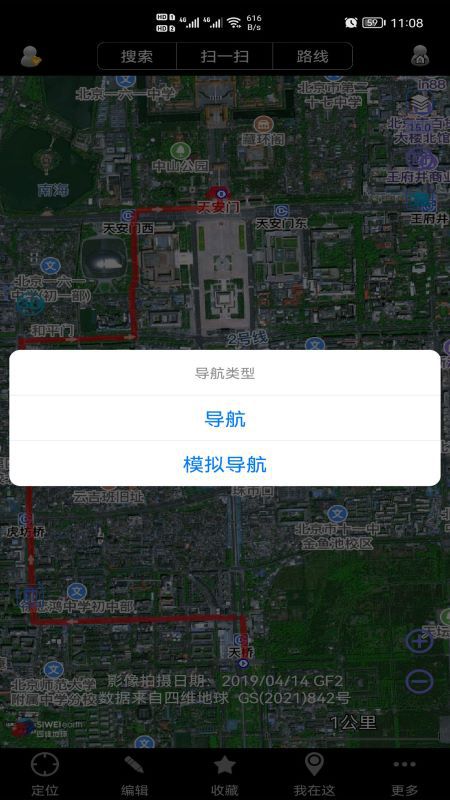Select 导航 to start navigation
This screenshot has width=450, height=800.
tap(224, 418)
